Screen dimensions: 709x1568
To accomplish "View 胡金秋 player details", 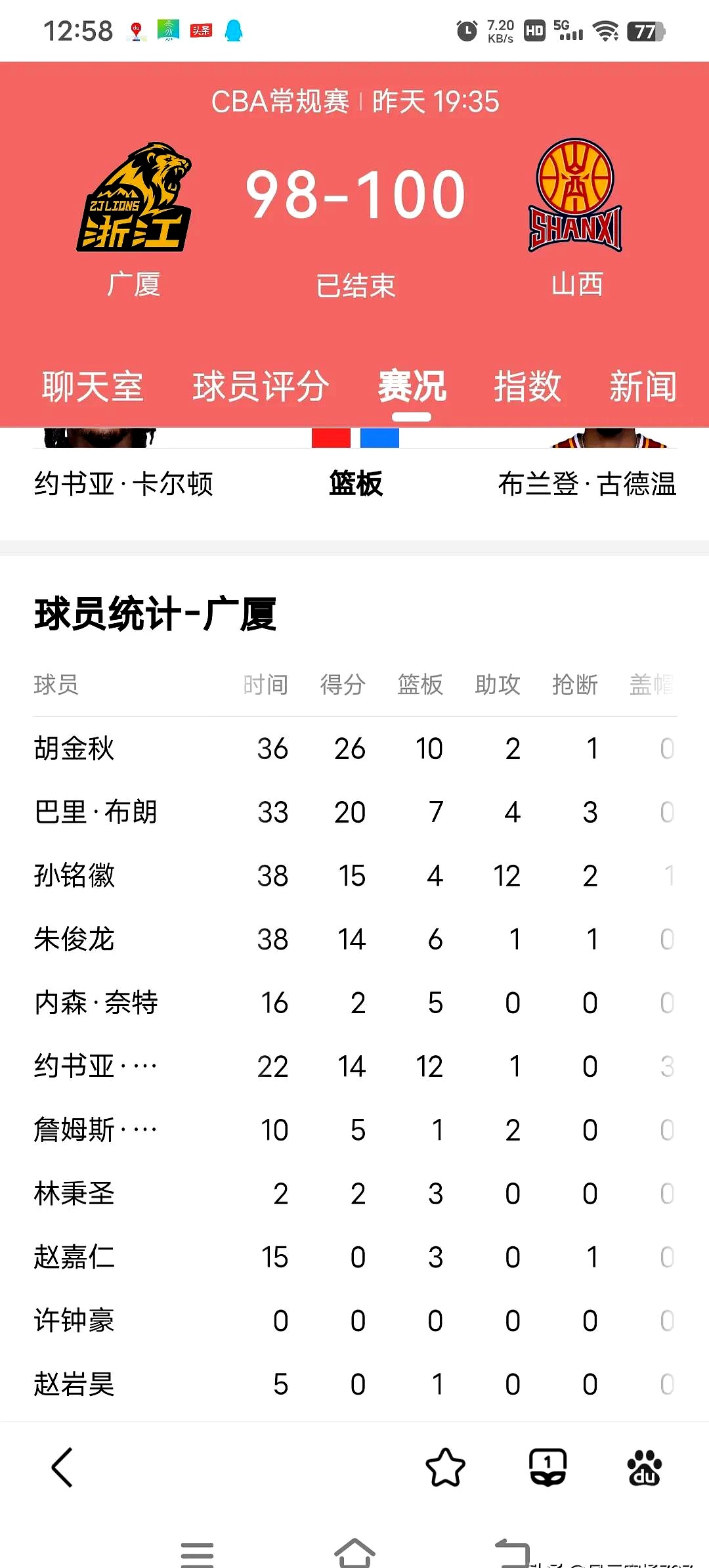I will 74,749.
